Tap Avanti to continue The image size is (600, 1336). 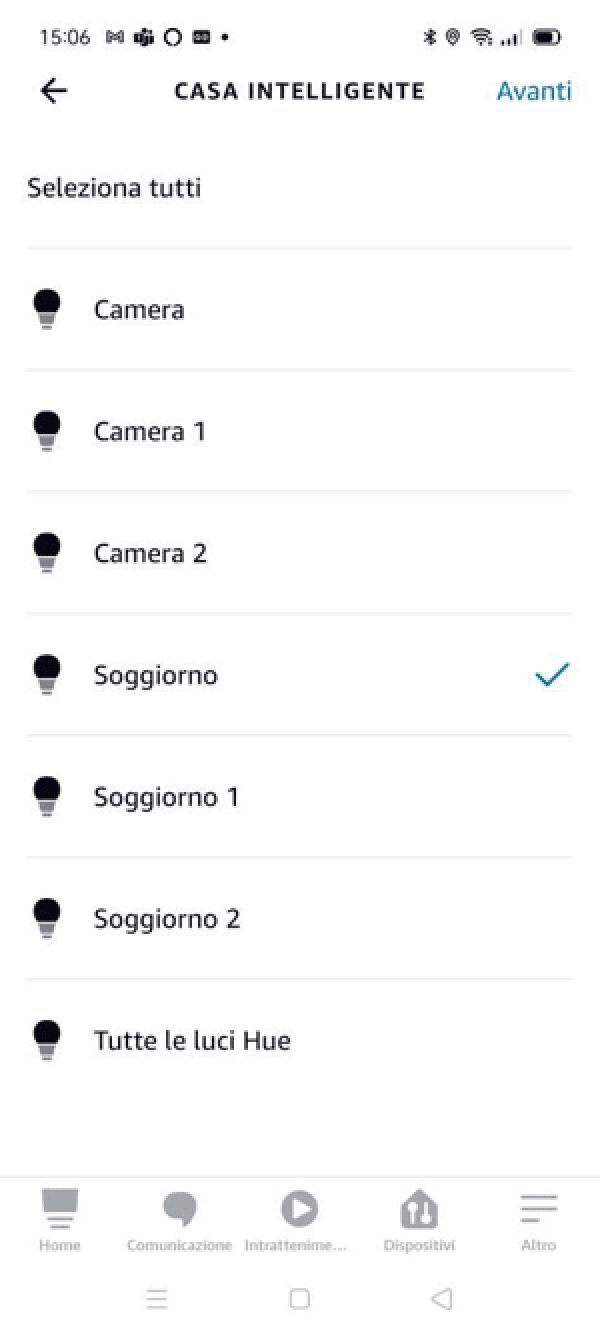534,91
